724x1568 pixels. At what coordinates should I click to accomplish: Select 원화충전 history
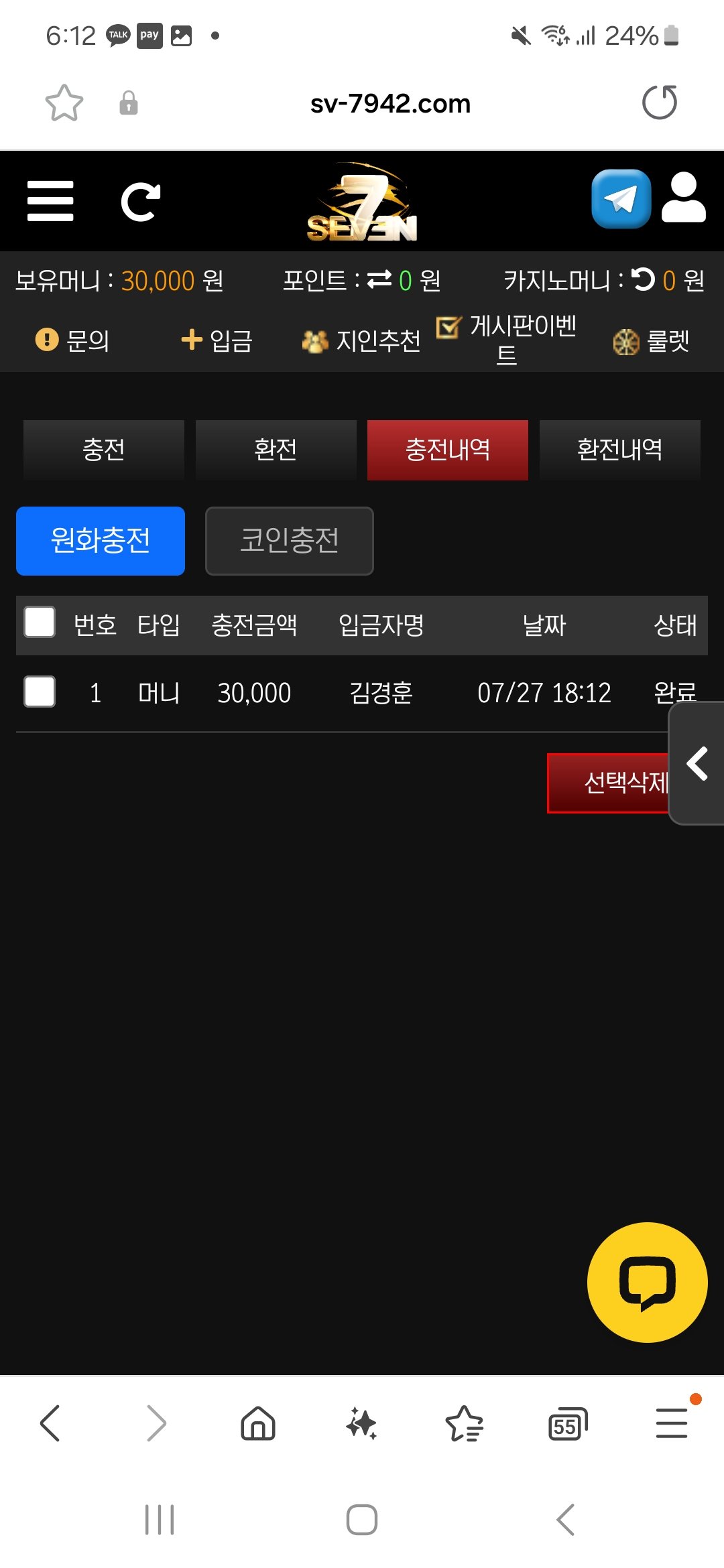point(101,541)
